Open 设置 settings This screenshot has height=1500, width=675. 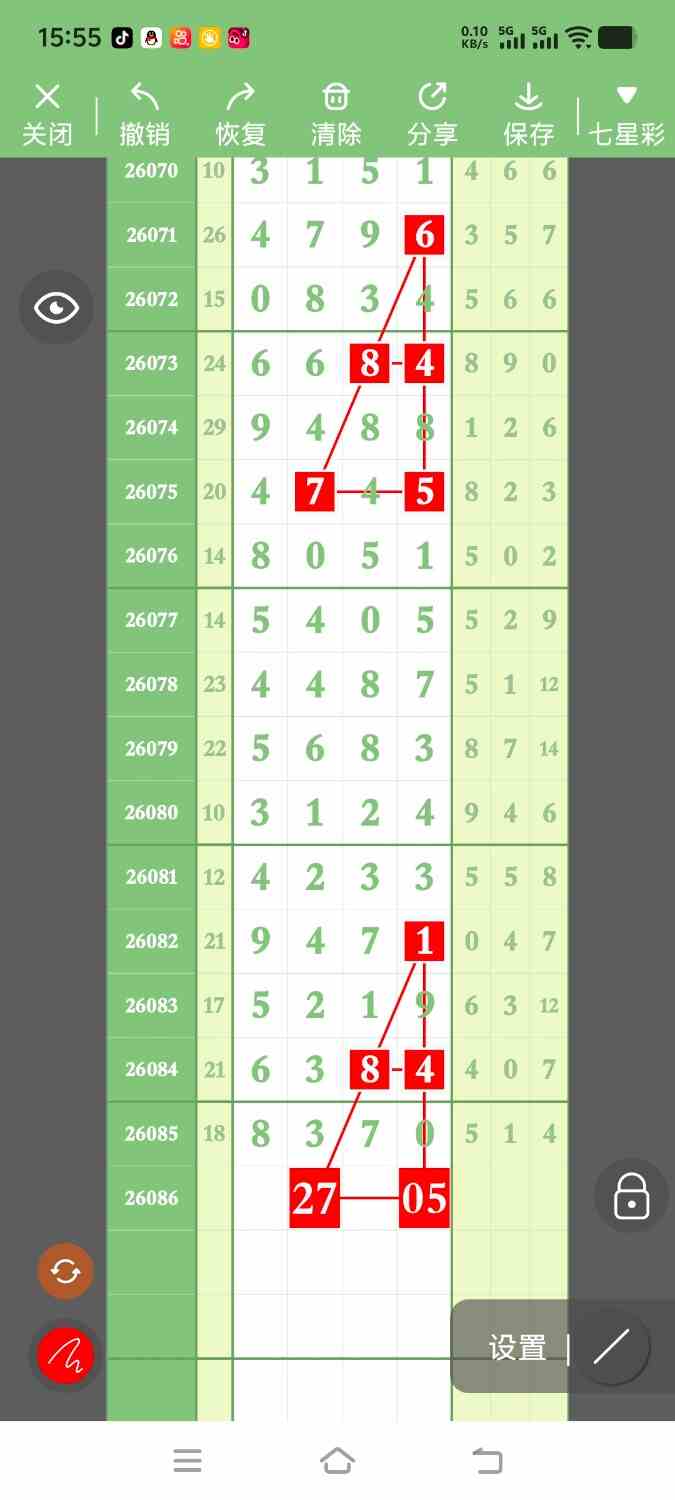point(517,1348)
